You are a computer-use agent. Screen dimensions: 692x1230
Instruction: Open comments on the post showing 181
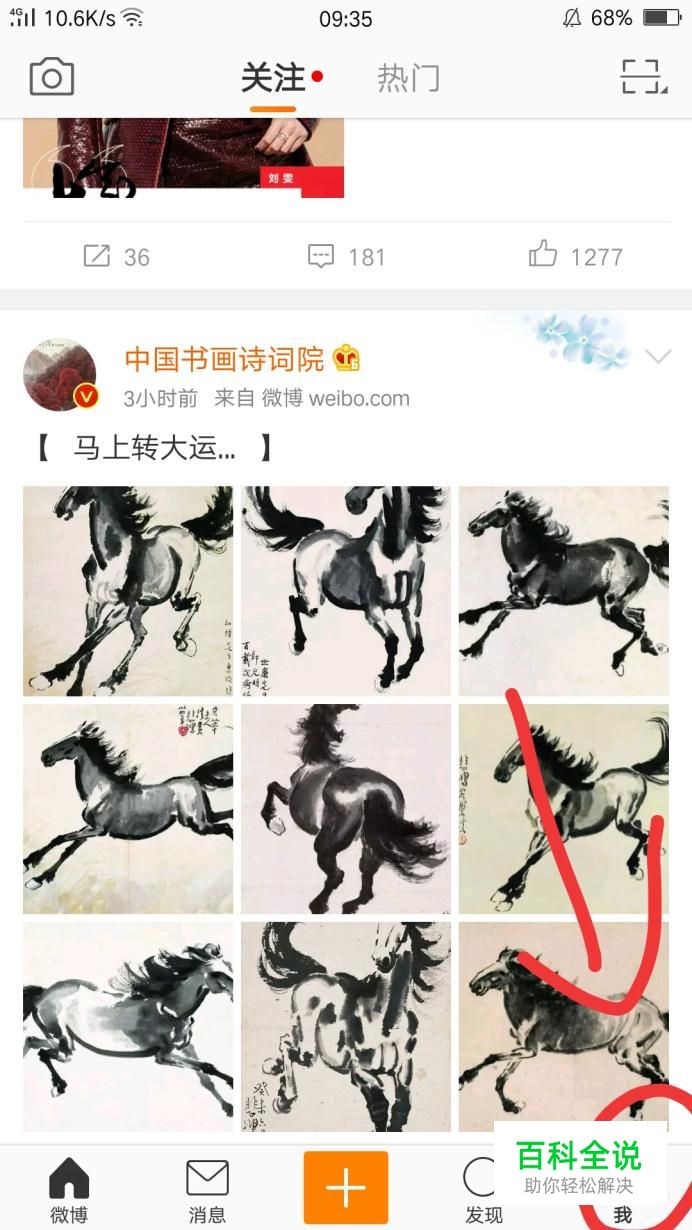point(346,256)
